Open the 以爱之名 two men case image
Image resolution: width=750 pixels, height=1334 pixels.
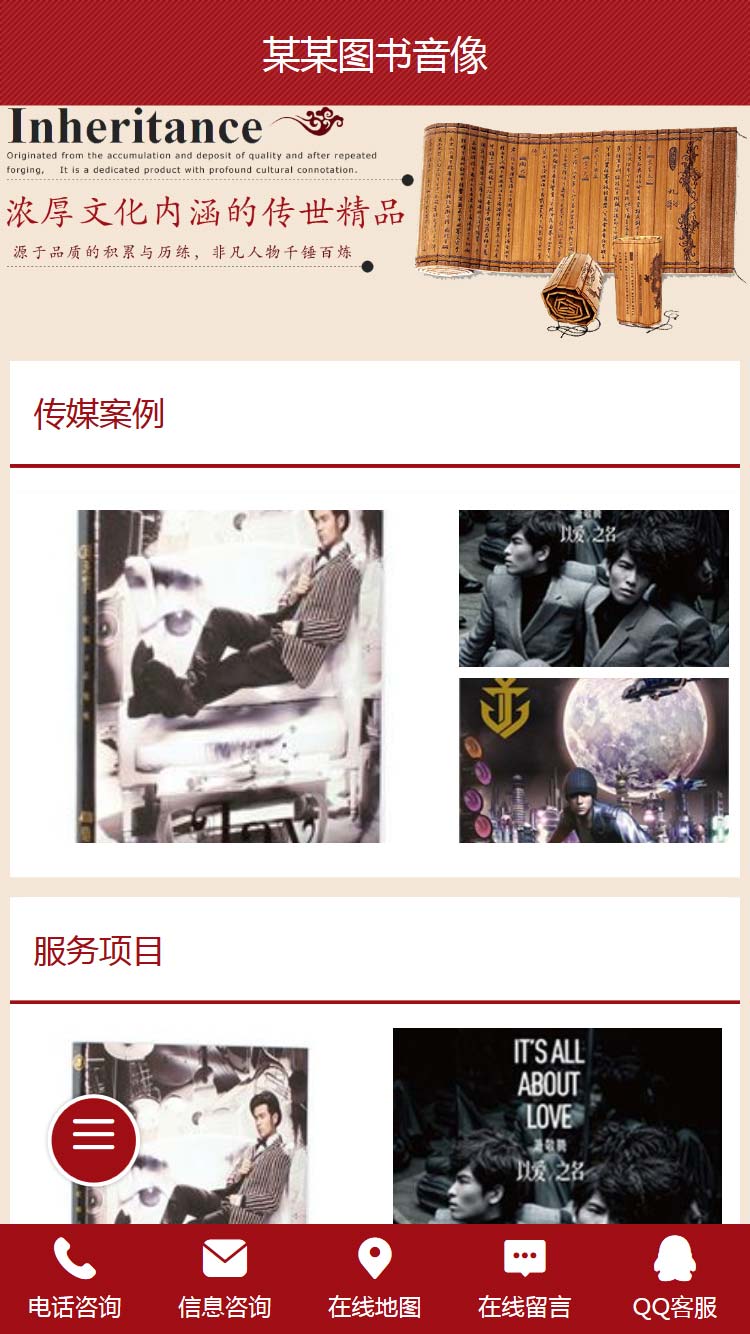[593, 588]
